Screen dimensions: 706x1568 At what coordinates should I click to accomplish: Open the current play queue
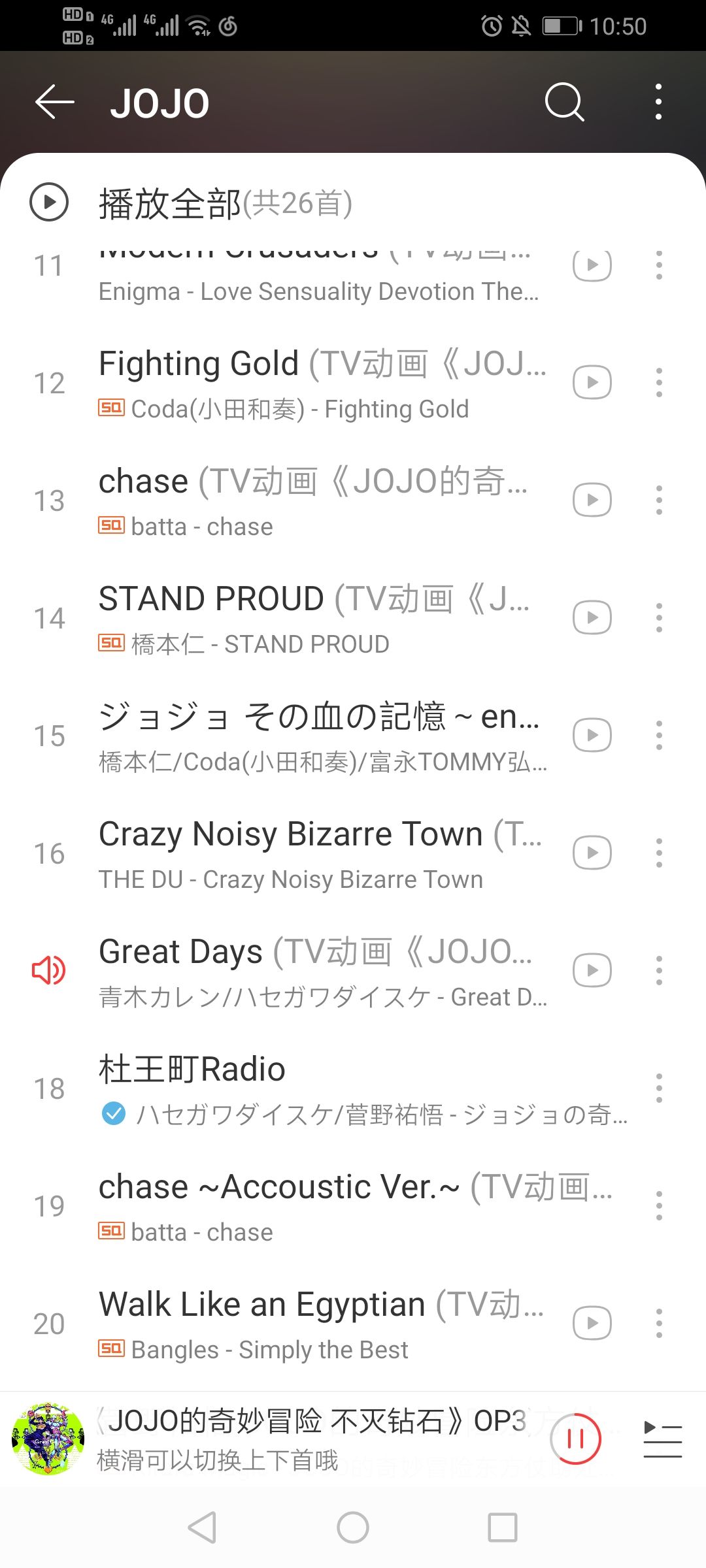(662, 1439)
